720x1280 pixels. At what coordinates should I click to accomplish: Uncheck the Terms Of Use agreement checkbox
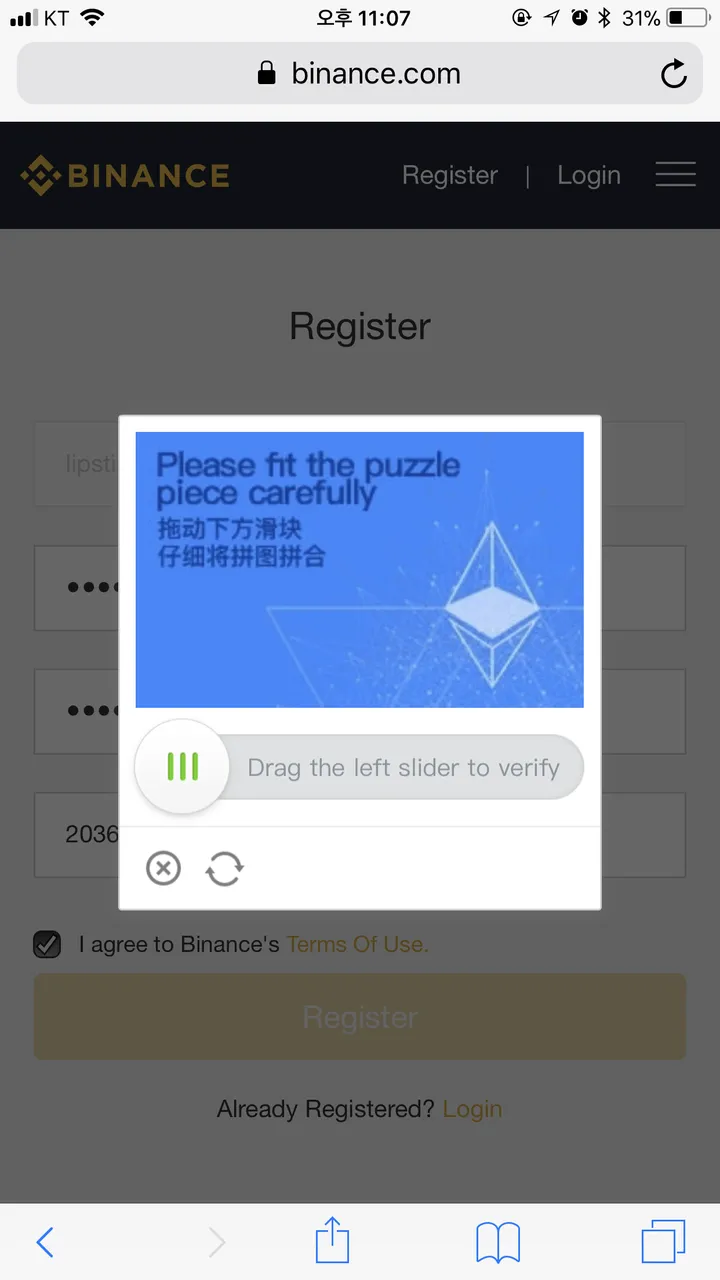click(47, 944)
